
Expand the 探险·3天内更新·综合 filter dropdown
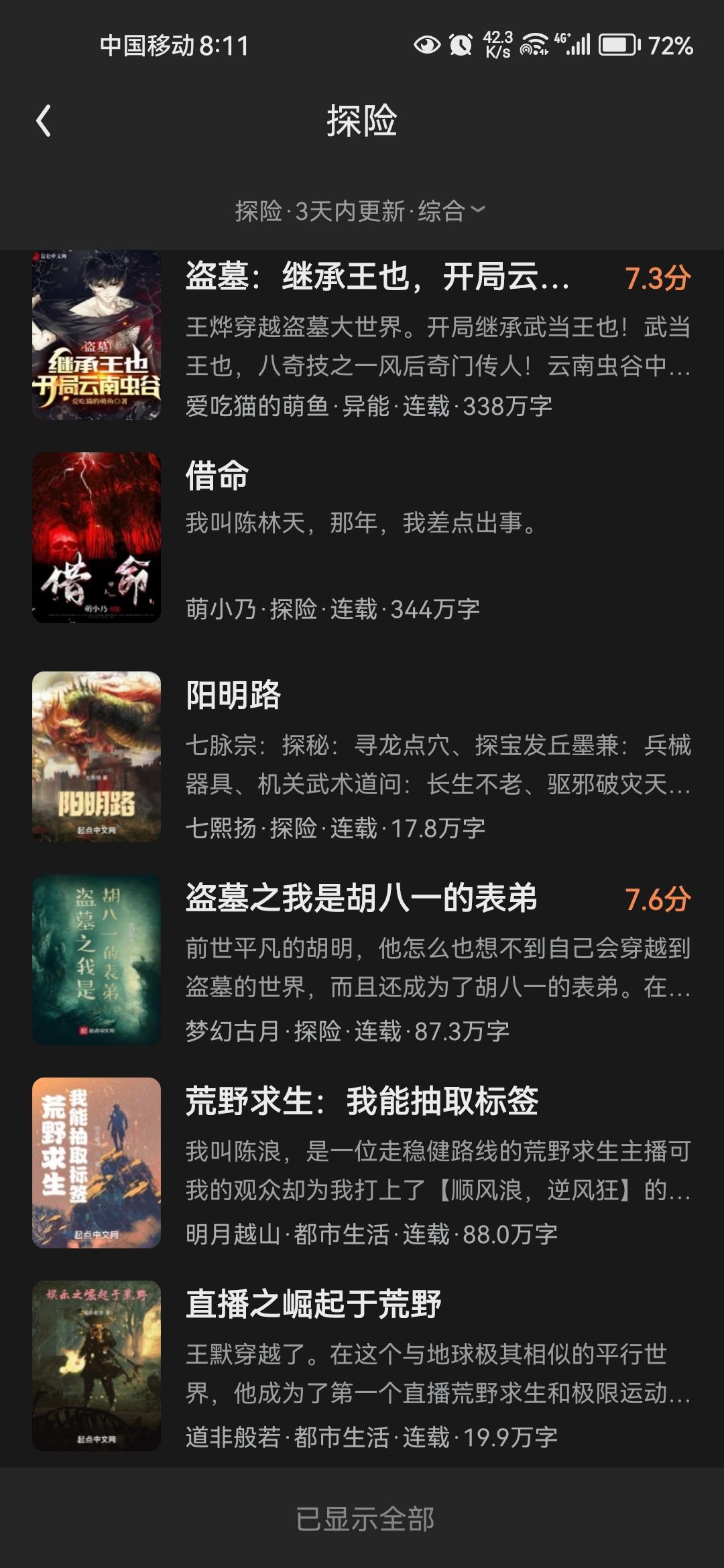361,211
